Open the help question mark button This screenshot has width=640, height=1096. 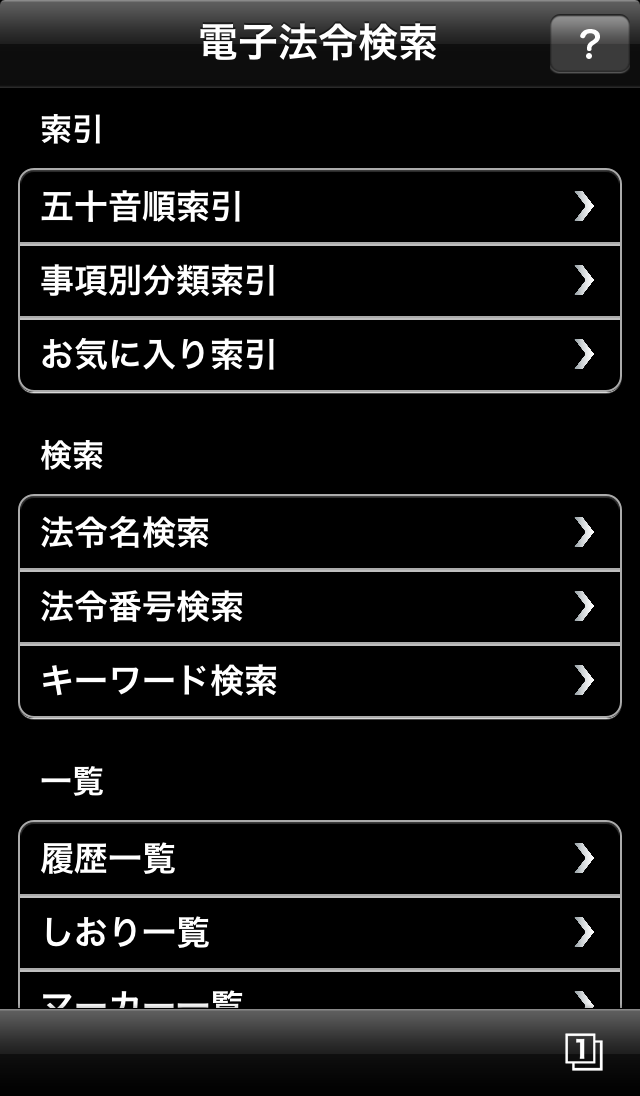point(589,45)
